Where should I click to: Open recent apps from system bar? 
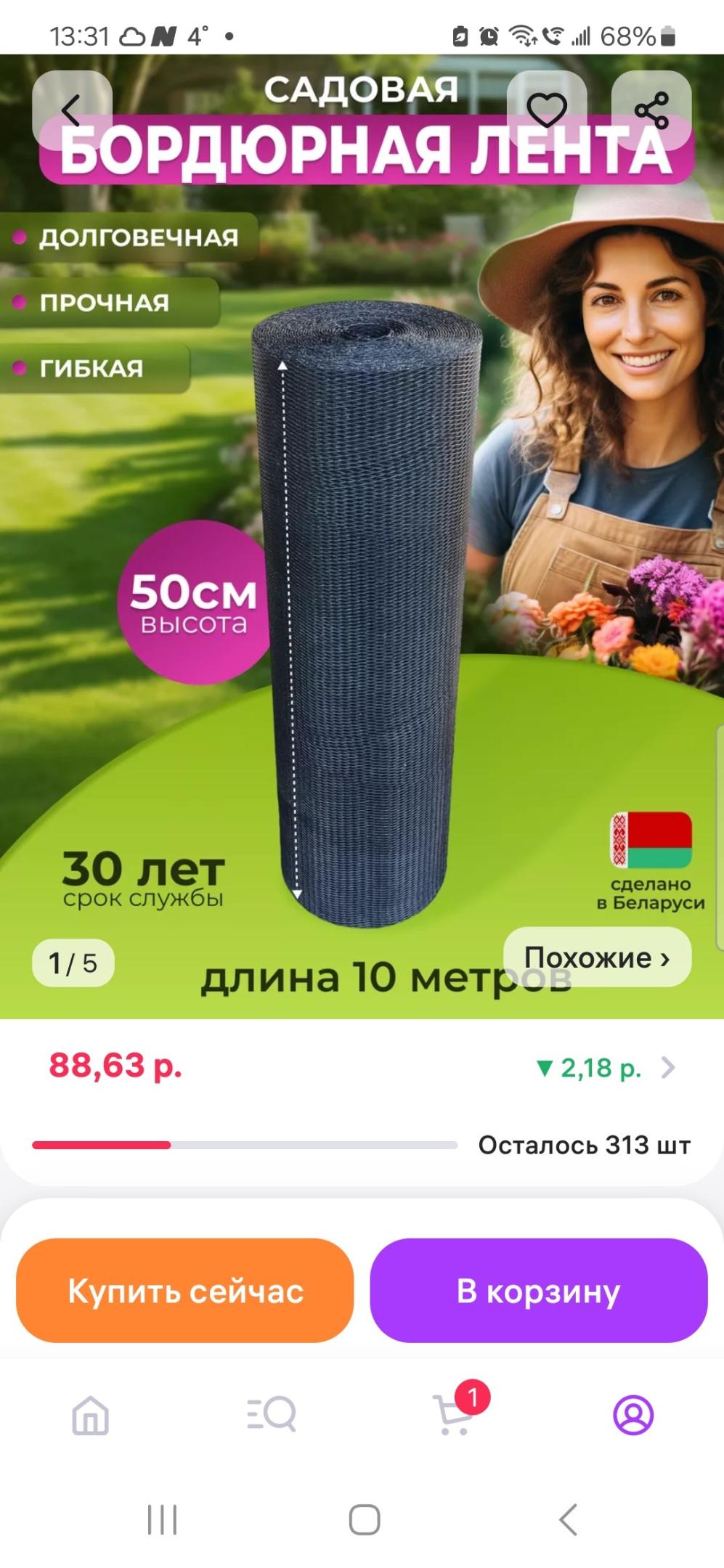pyautogui.click(x=162, y=1519)
